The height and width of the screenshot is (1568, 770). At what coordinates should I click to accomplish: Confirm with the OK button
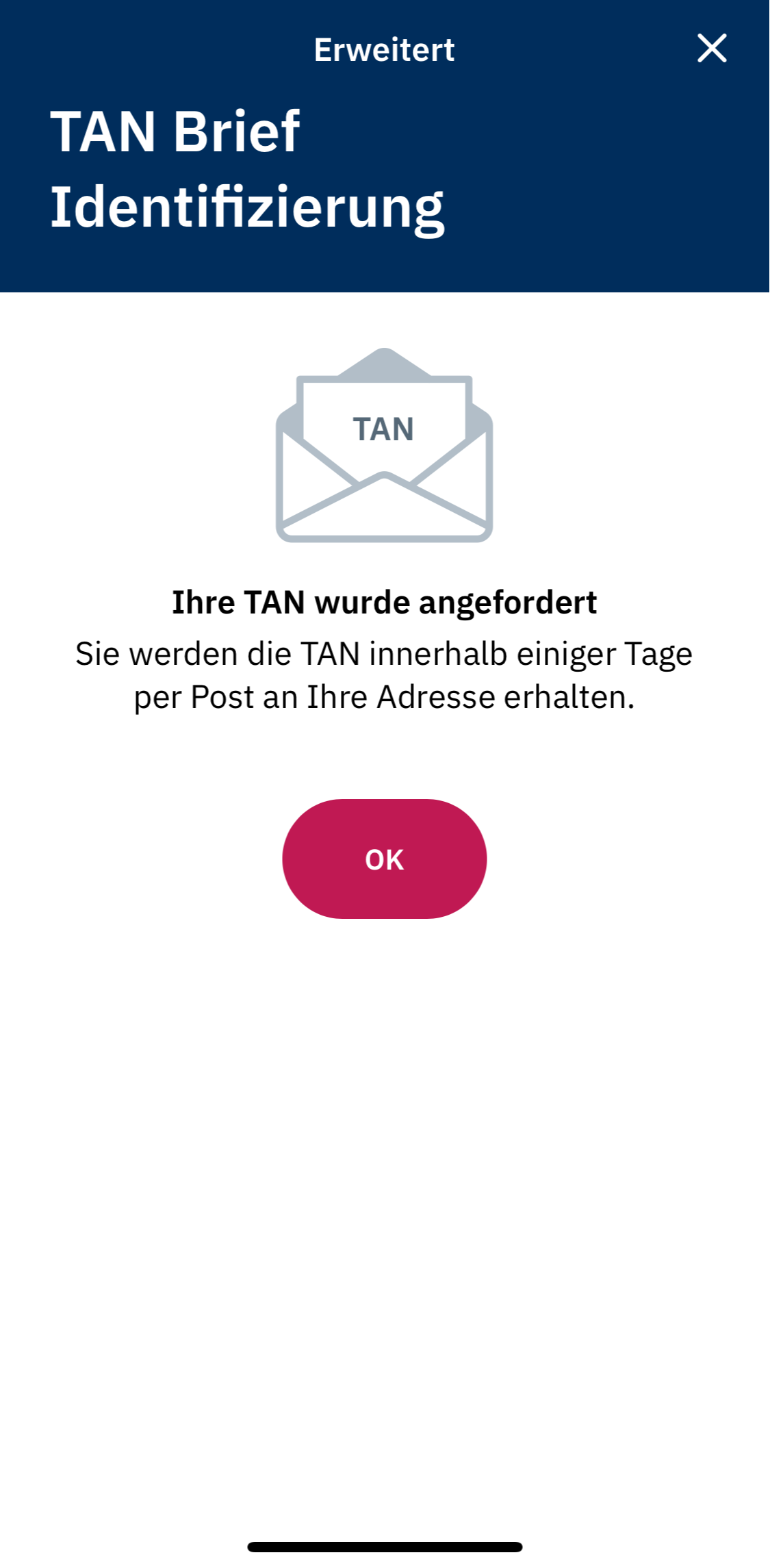pos(384,859)
